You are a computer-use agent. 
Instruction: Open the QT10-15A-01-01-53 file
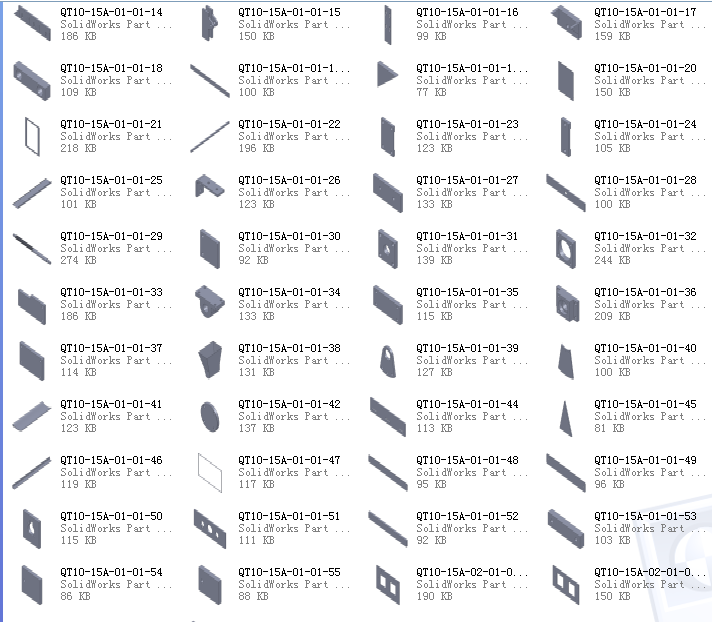pyautogui.click(x=645, y=517)
